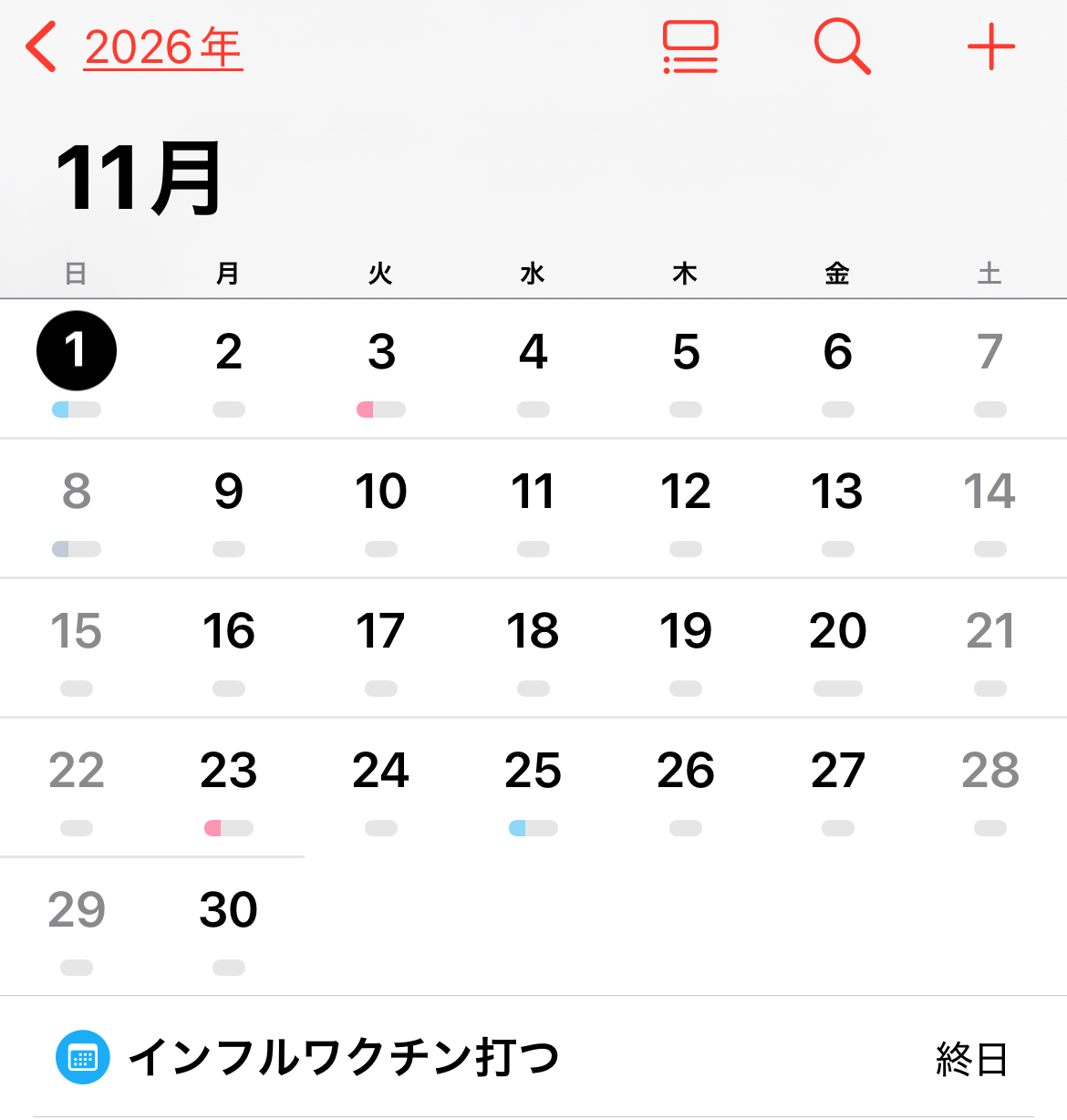1067x1120 pixels.
Task: Select November 28 on the calendar
Action: click(x=990, y=771)
